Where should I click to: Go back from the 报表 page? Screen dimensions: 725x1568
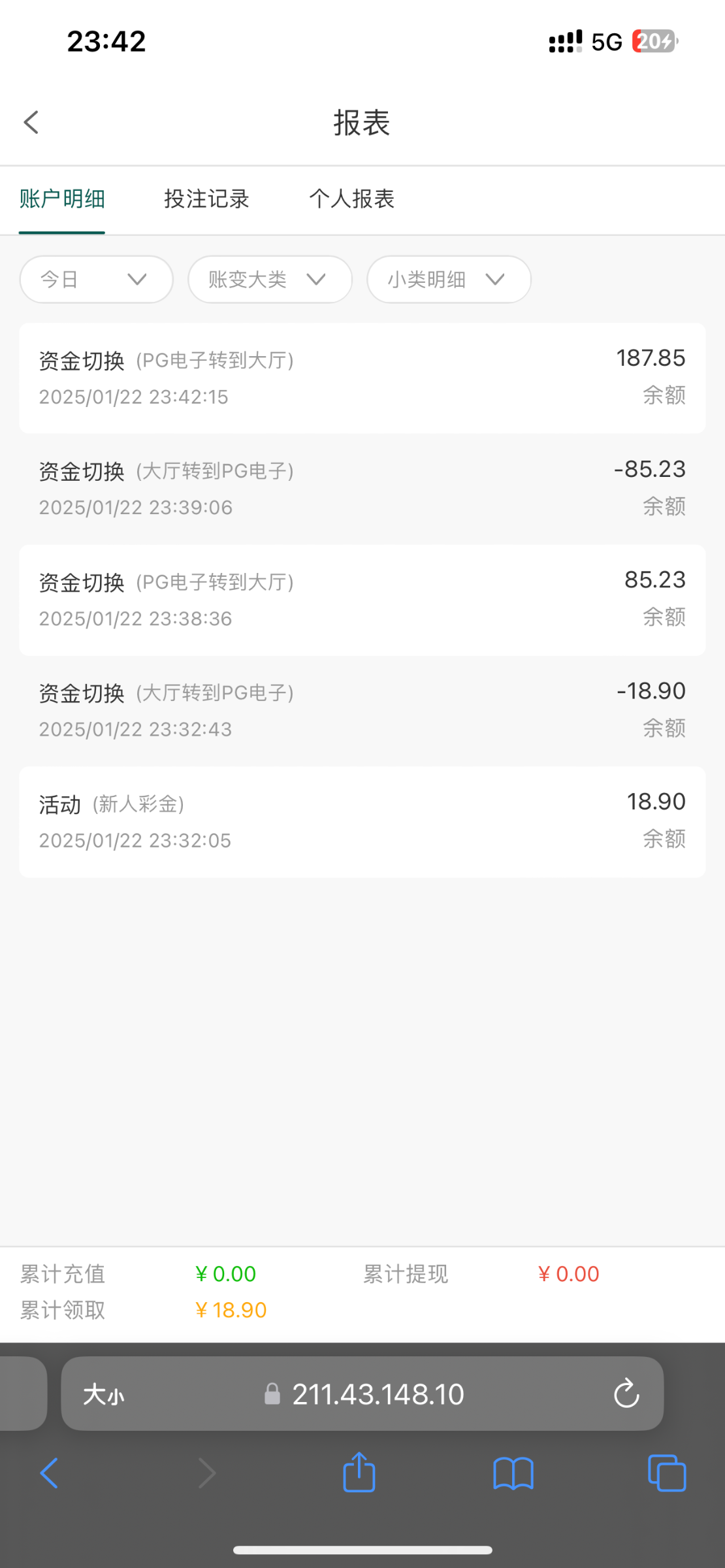click(31, 122)
